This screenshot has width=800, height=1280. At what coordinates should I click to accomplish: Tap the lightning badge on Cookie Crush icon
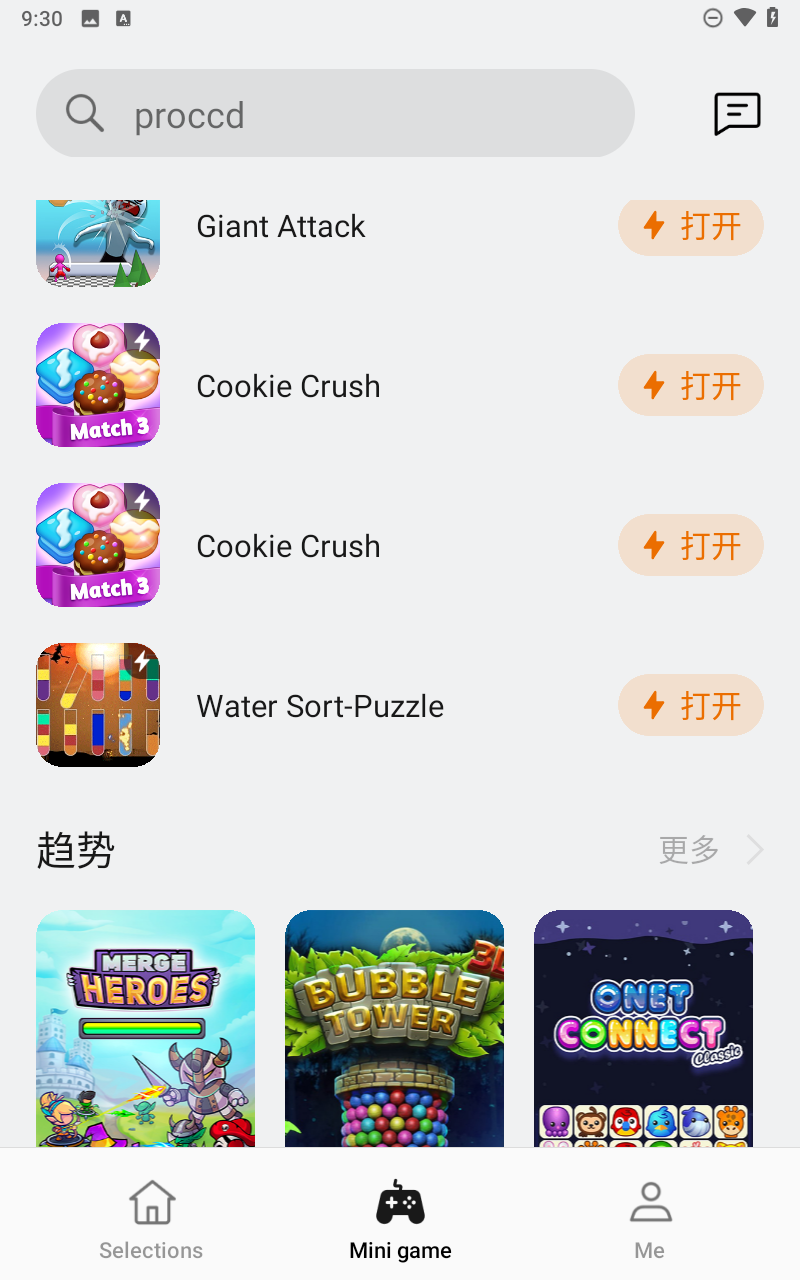pyautogui.click(x=142, y=341)
